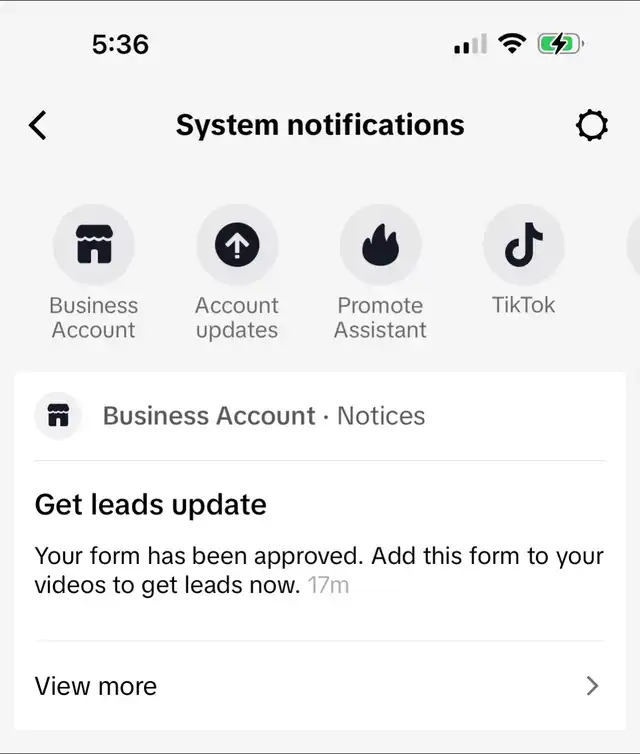640x754 pixels.
Task: Open notification settings gear
Action: click(592, 125)
